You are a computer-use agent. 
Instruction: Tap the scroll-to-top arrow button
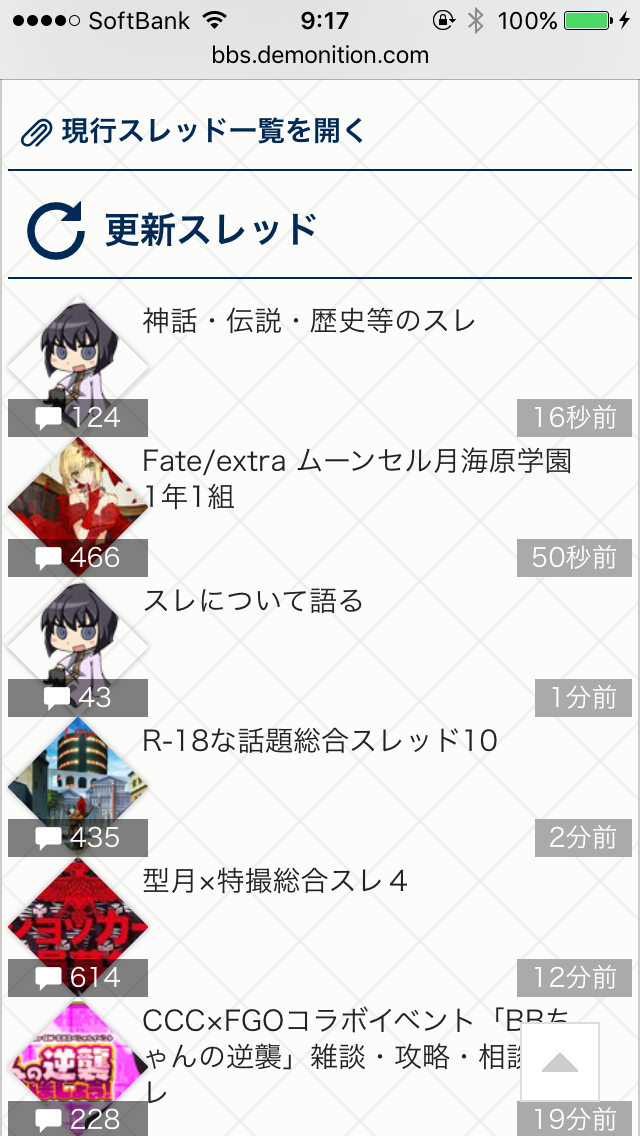point(560,1062)
